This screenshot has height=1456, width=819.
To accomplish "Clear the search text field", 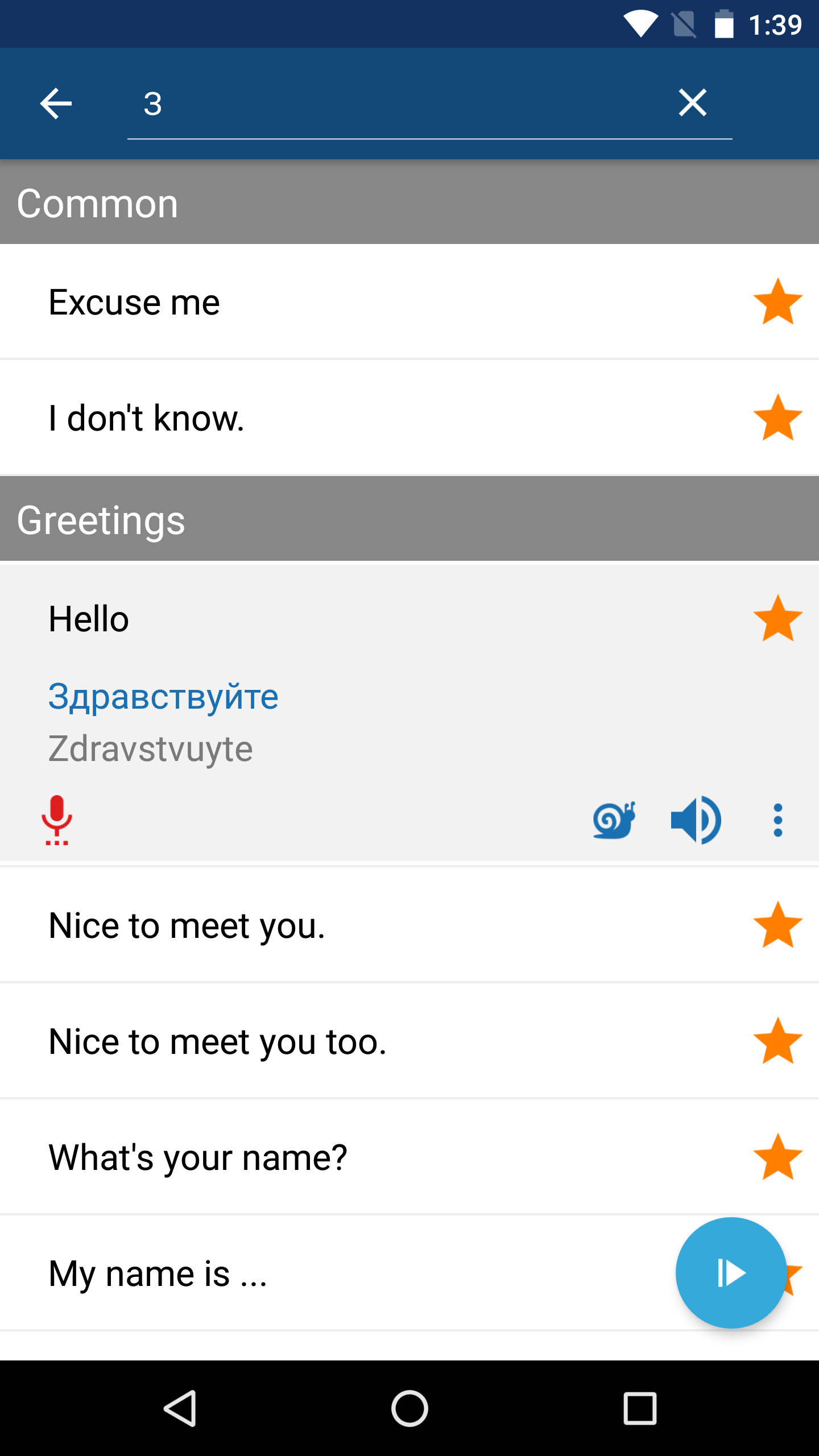I will pyautogui.click(x=692, y=103).
